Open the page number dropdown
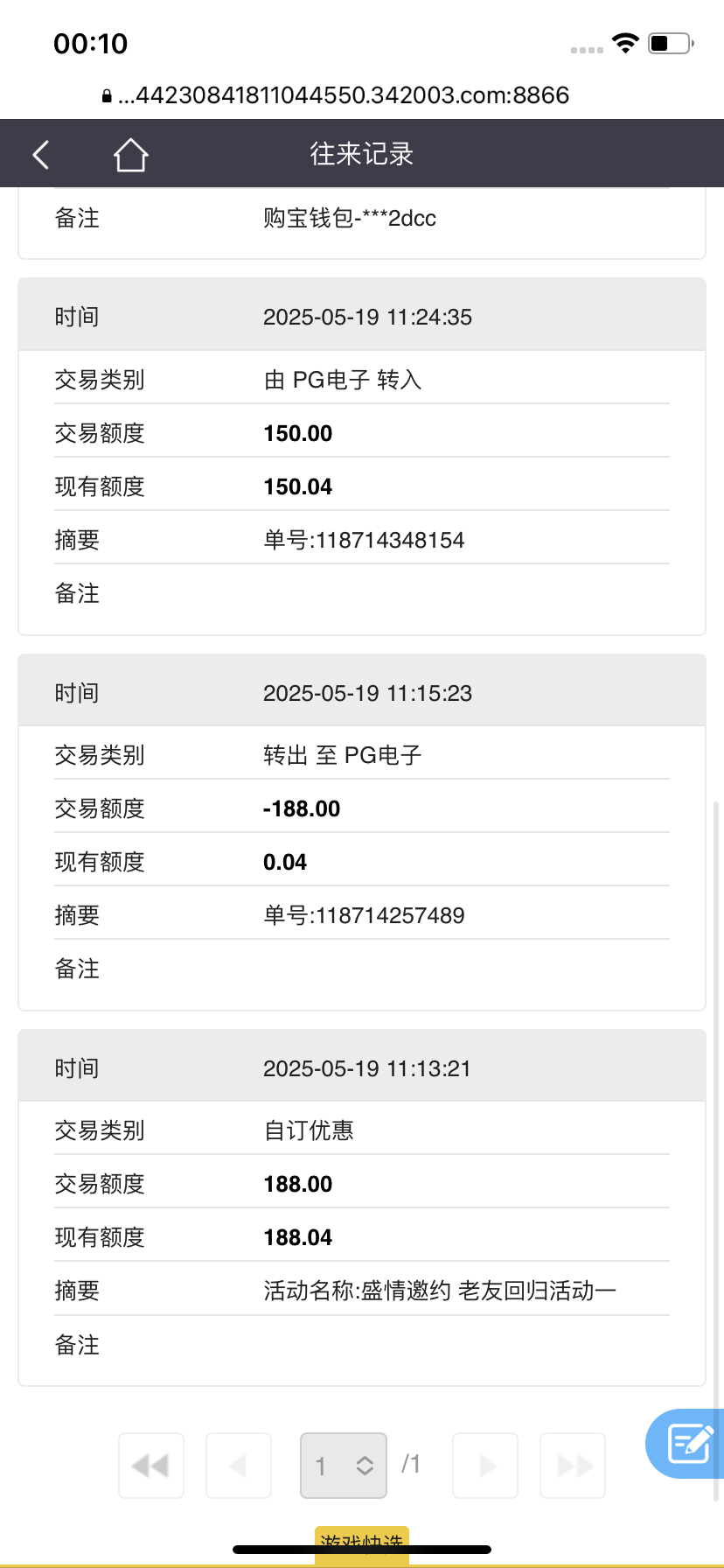Screen dimensions: 724x1568 (x=344, y=1466)
